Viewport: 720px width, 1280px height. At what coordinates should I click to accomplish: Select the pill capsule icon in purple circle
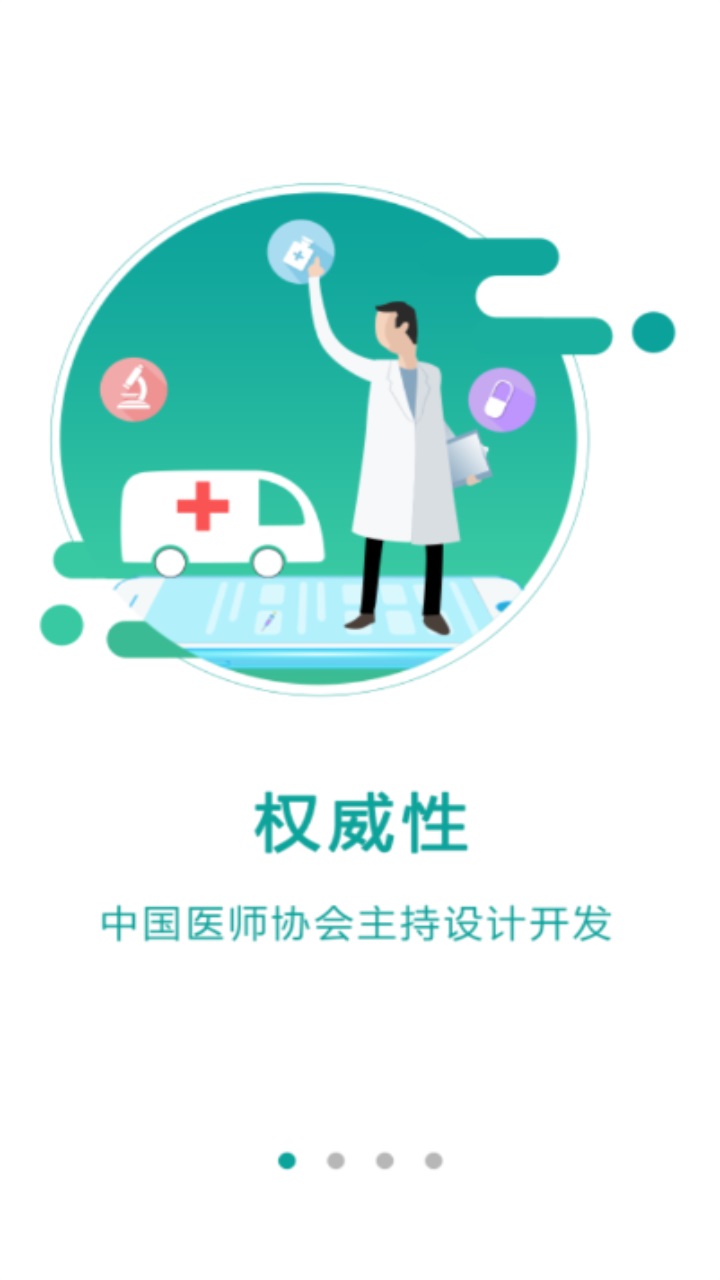click(x=502, y=397)
